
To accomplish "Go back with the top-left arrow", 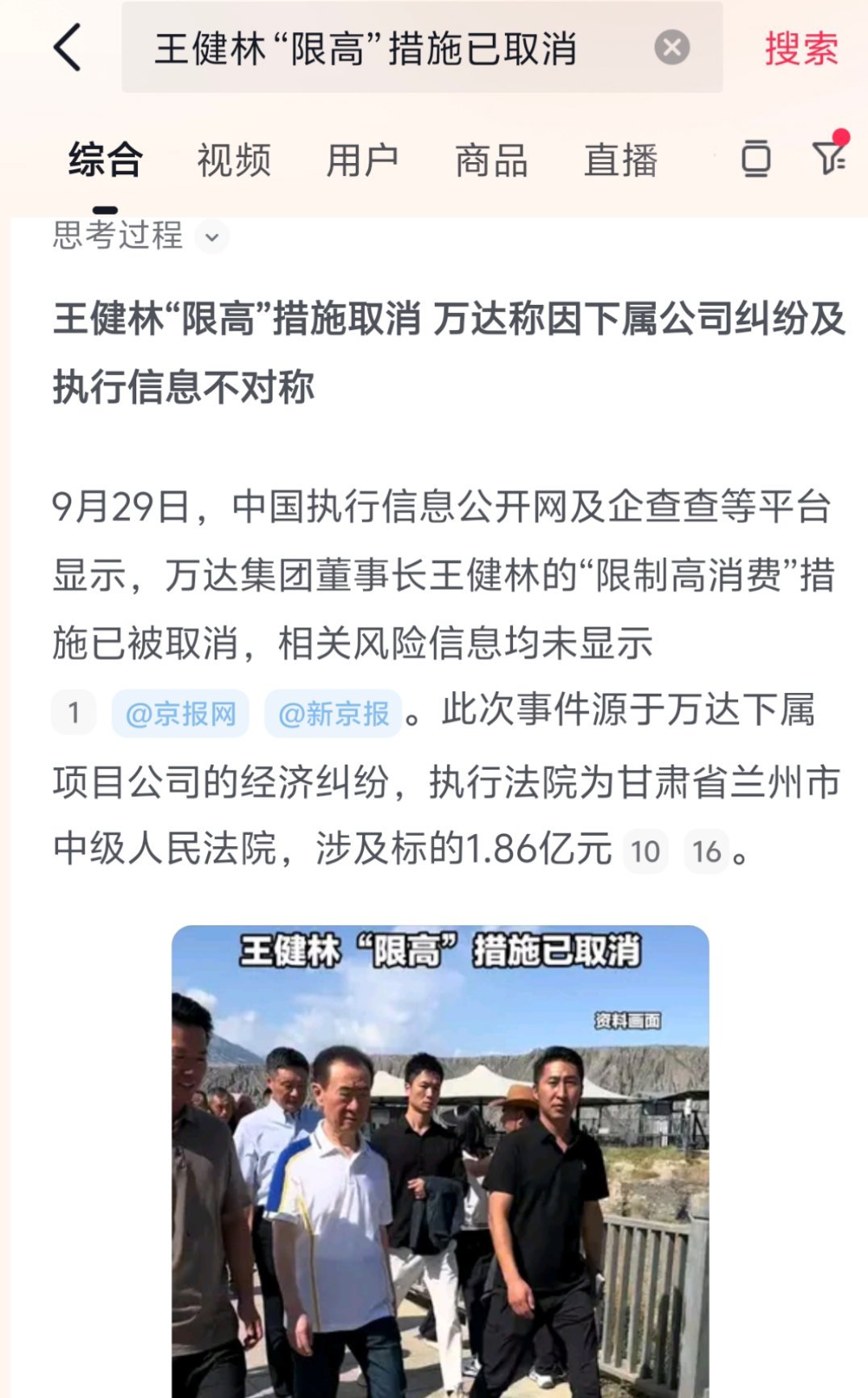I will [68, 48].
